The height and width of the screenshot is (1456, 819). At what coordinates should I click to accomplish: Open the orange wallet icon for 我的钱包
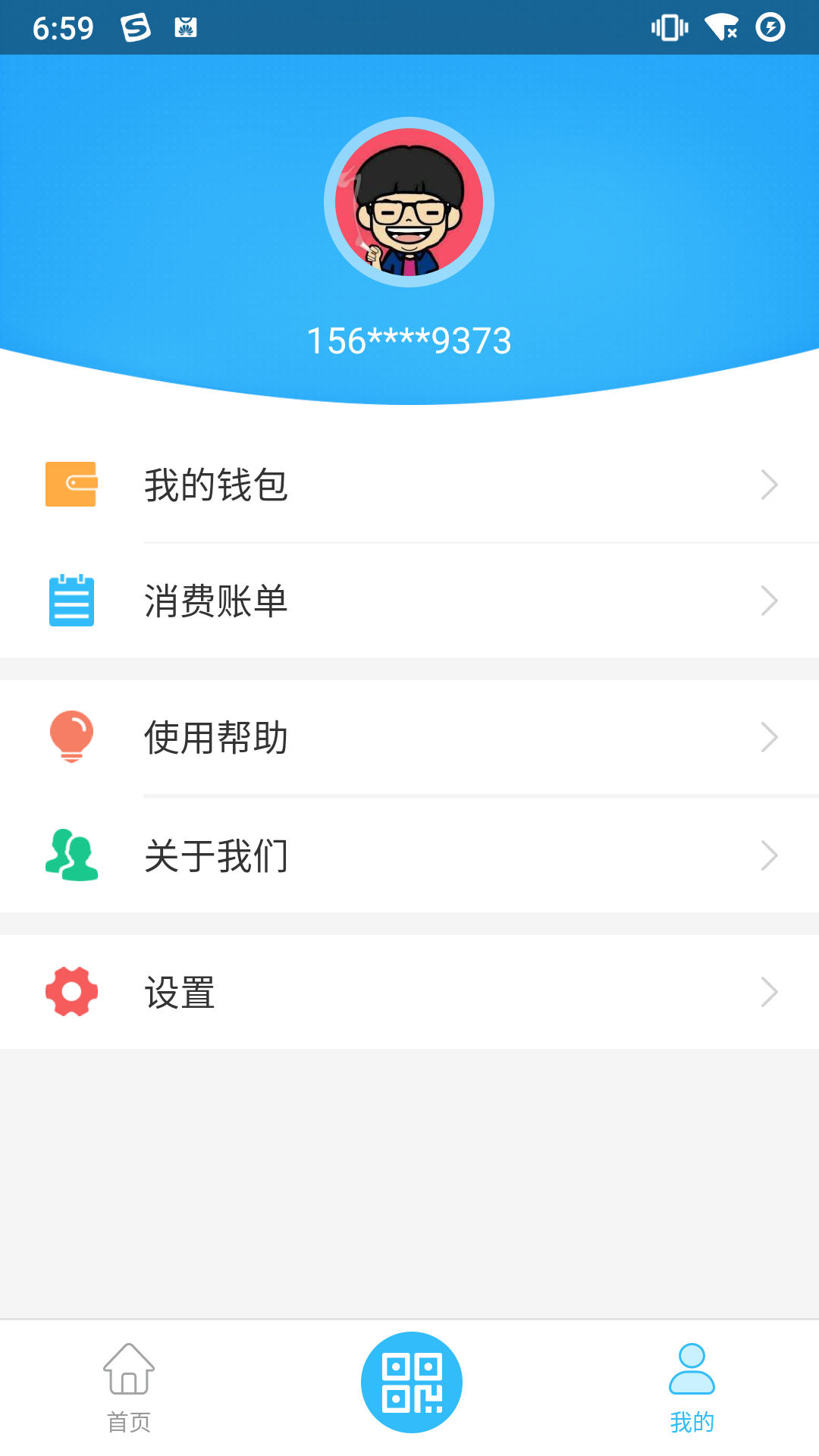click(71, 485)
